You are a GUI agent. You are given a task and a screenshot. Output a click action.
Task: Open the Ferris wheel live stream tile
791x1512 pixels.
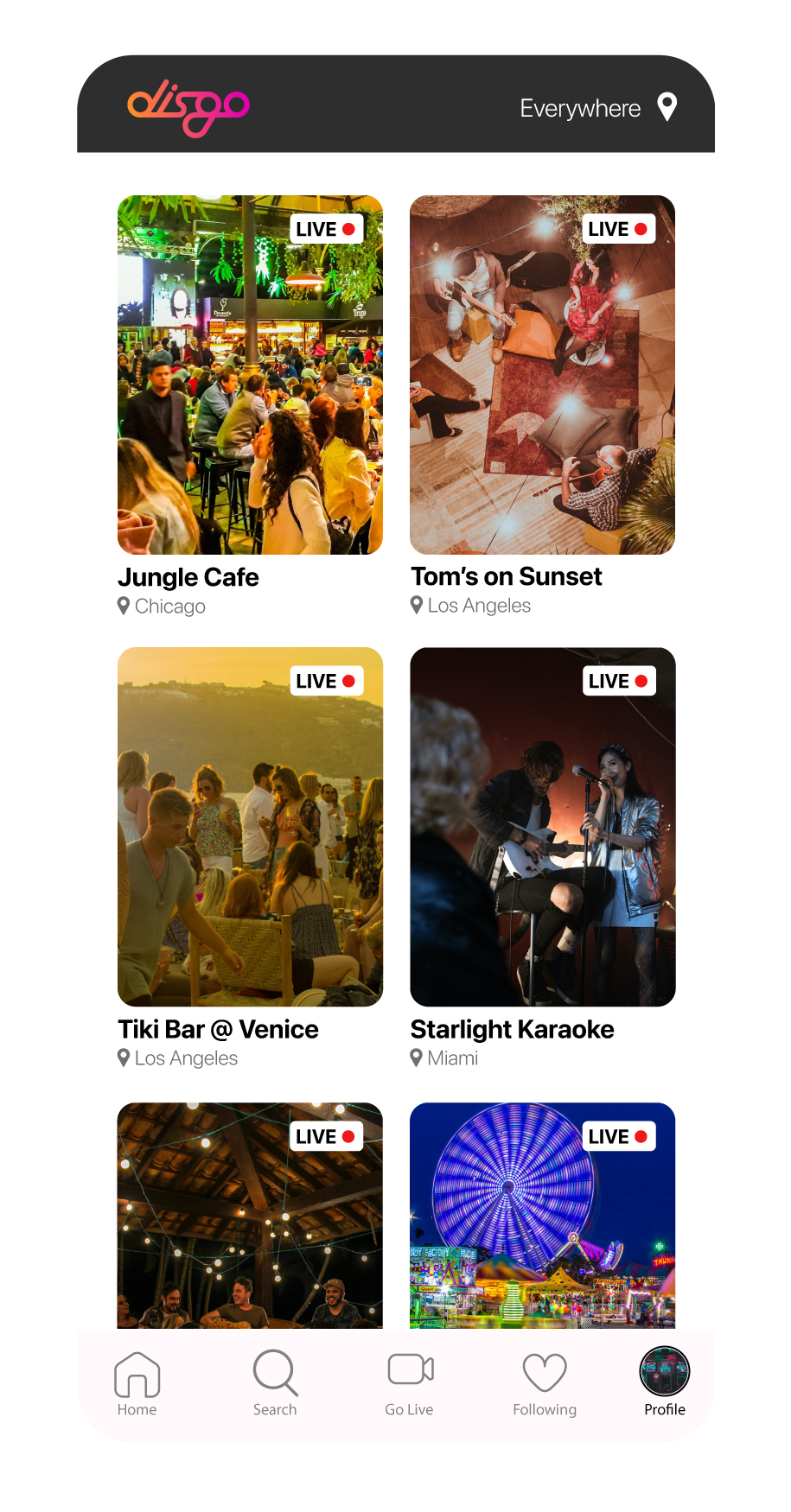click(542, 1214)
